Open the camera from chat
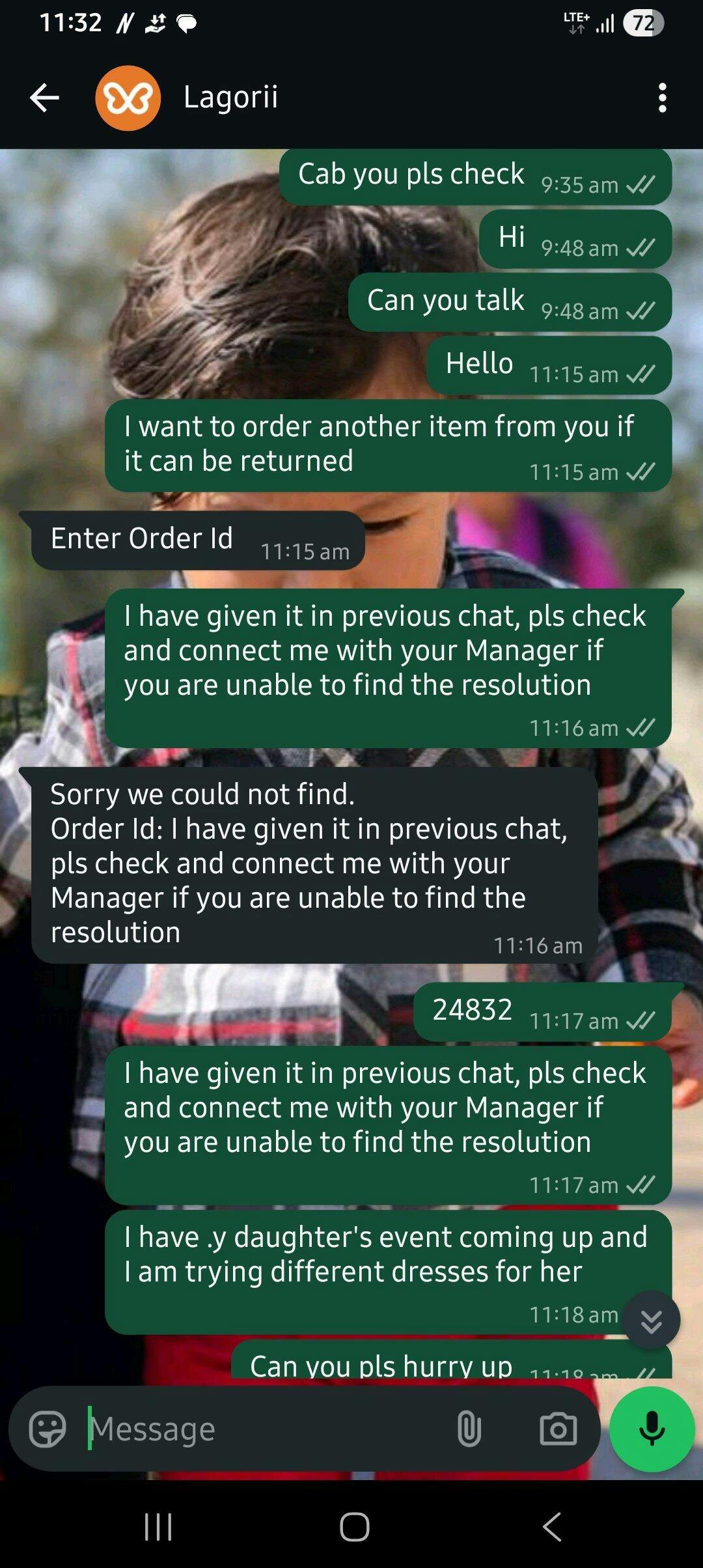 pos(558,1429)
